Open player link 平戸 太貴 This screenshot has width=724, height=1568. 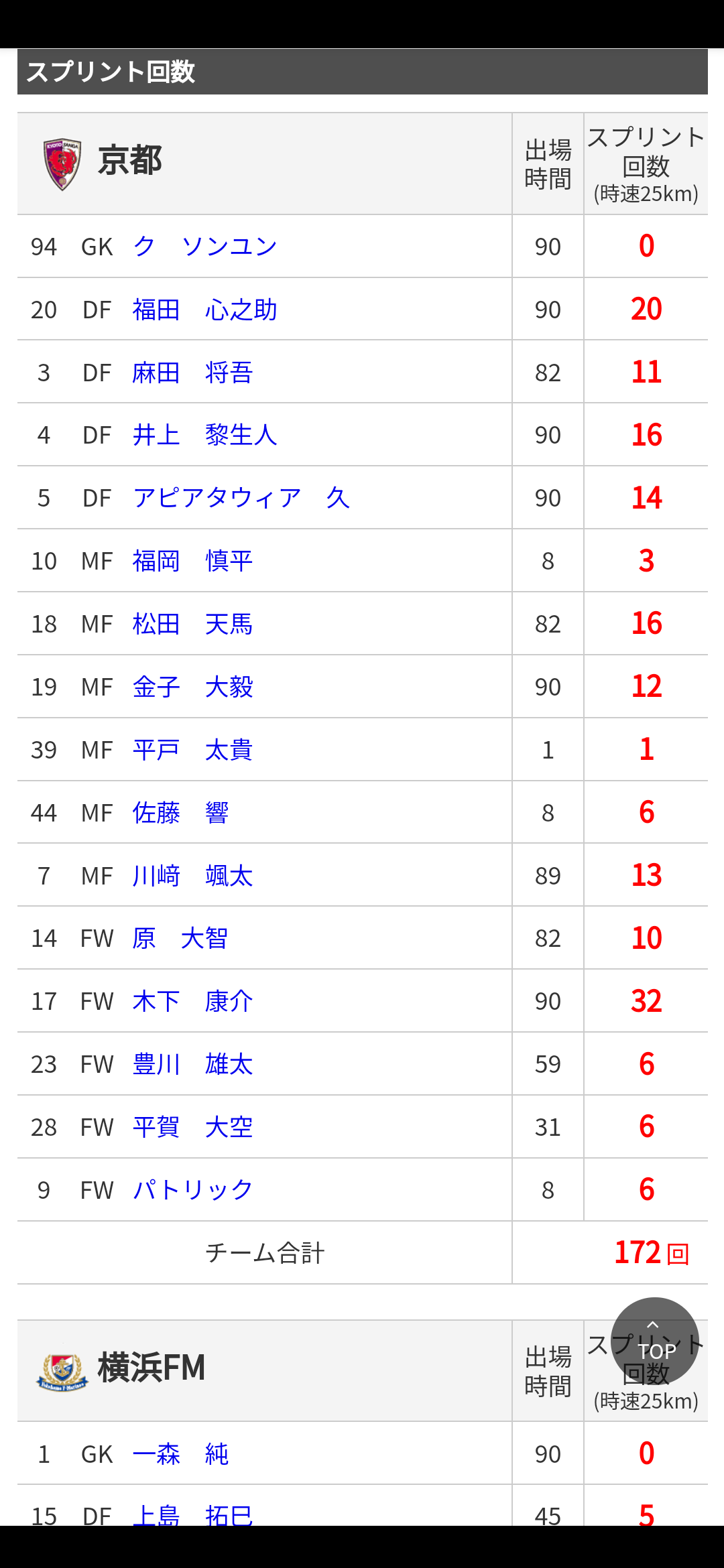coord(192,750)
